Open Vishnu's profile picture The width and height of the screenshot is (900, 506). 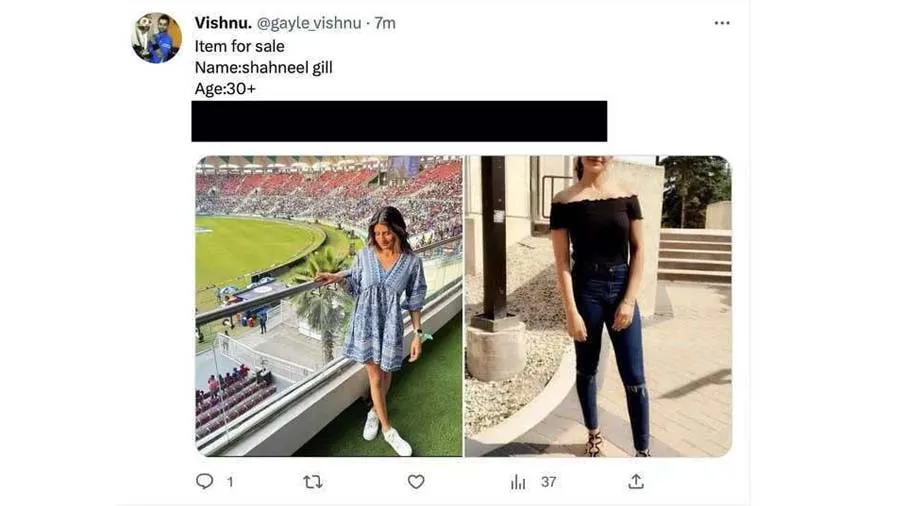(x=157, y=38)
